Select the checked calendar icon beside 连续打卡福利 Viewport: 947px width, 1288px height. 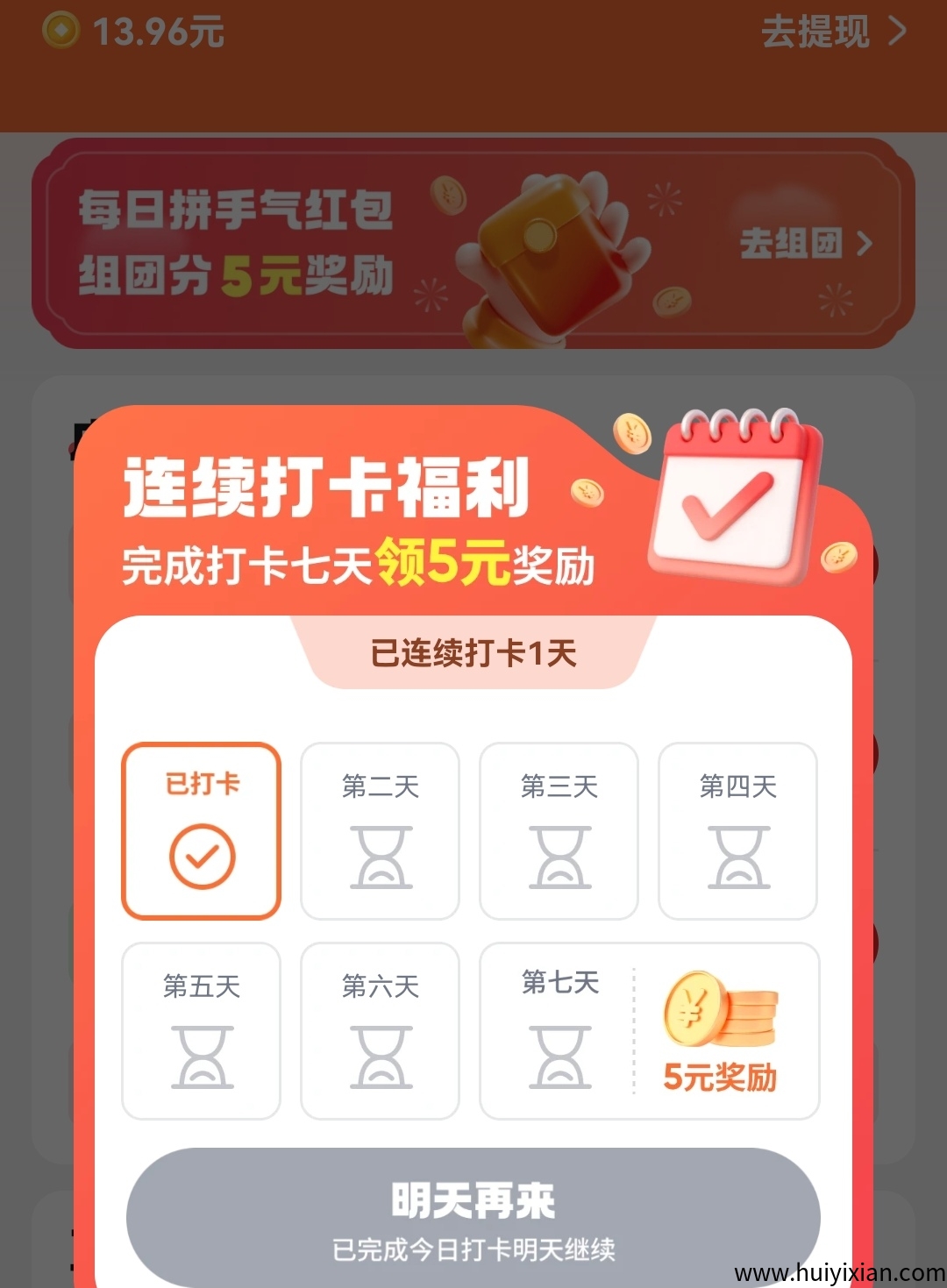coord(737,500)
